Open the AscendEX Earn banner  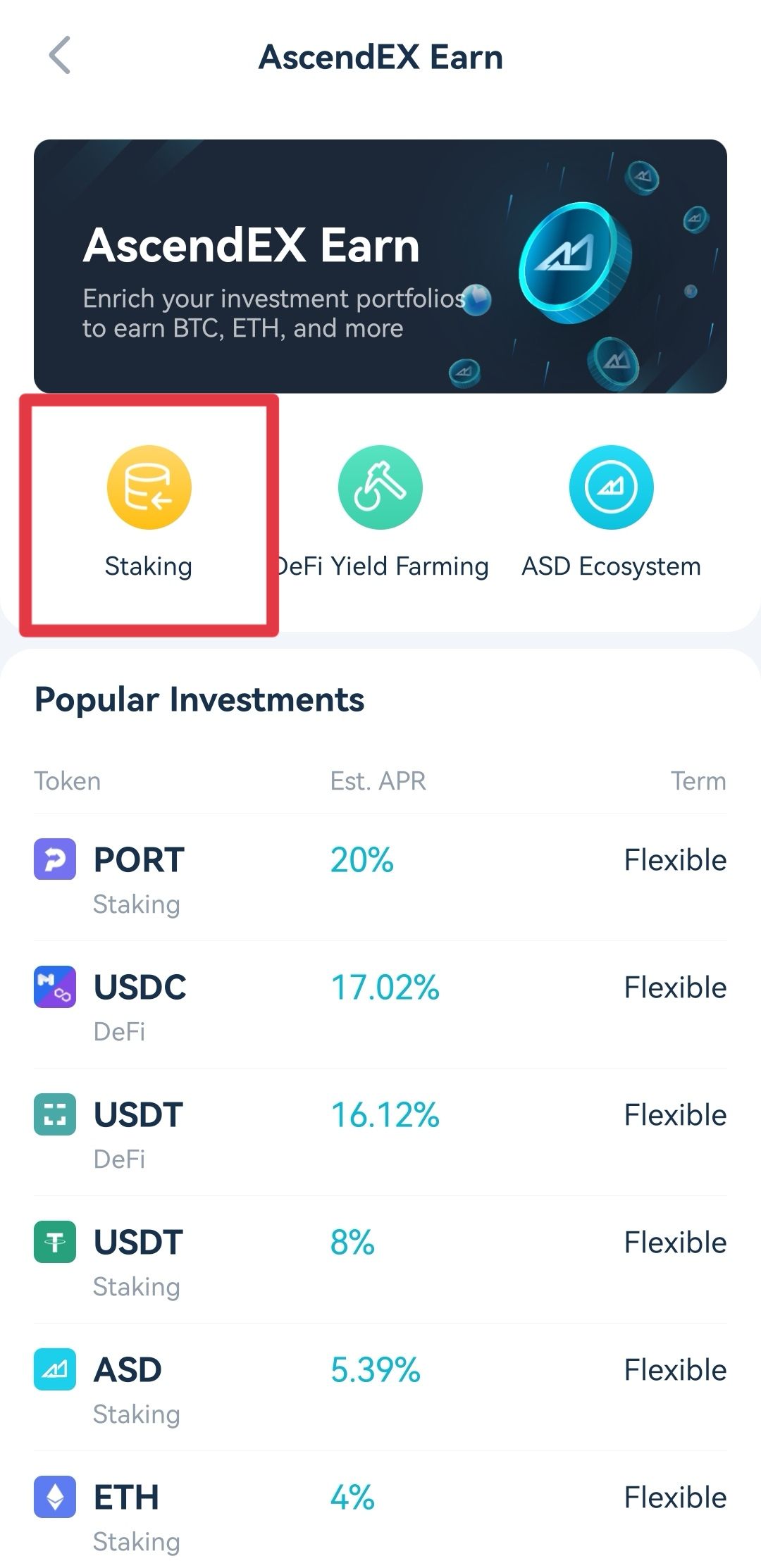(x=380, y=266)
